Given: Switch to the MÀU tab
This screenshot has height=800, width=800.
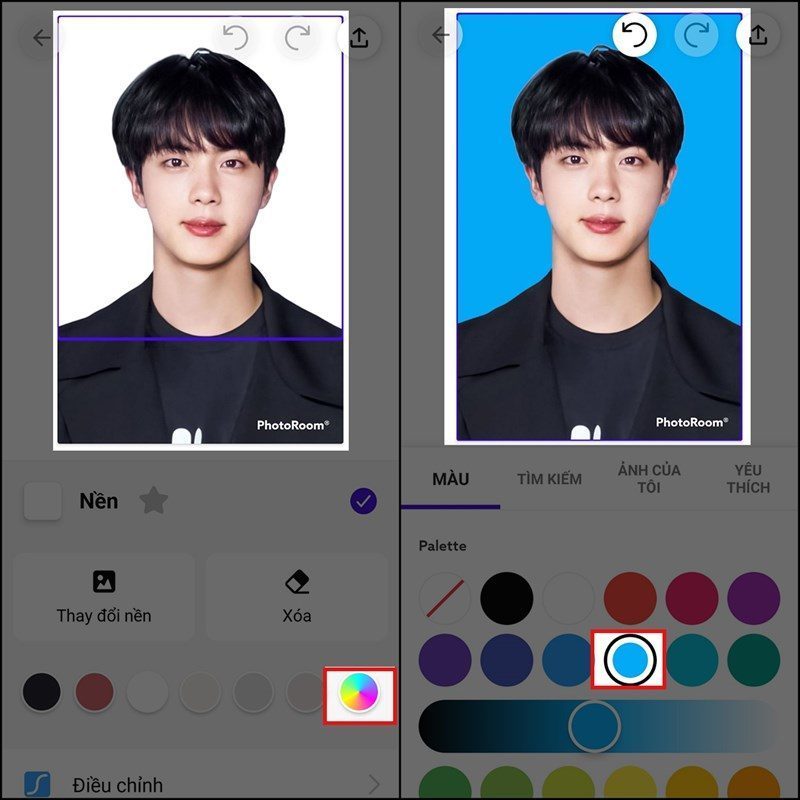Looking at the screenshot, I should point(450,479).
